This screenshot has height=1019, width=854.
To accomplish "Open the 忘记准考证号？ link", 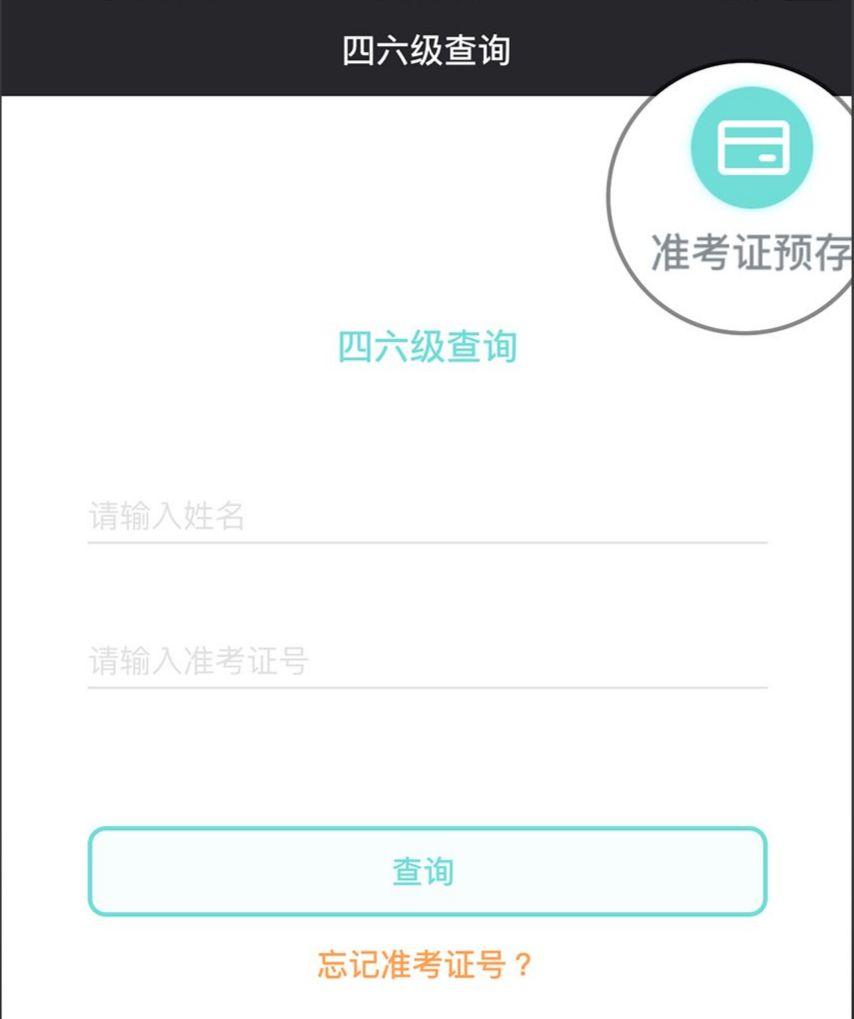I will point(425,965).
